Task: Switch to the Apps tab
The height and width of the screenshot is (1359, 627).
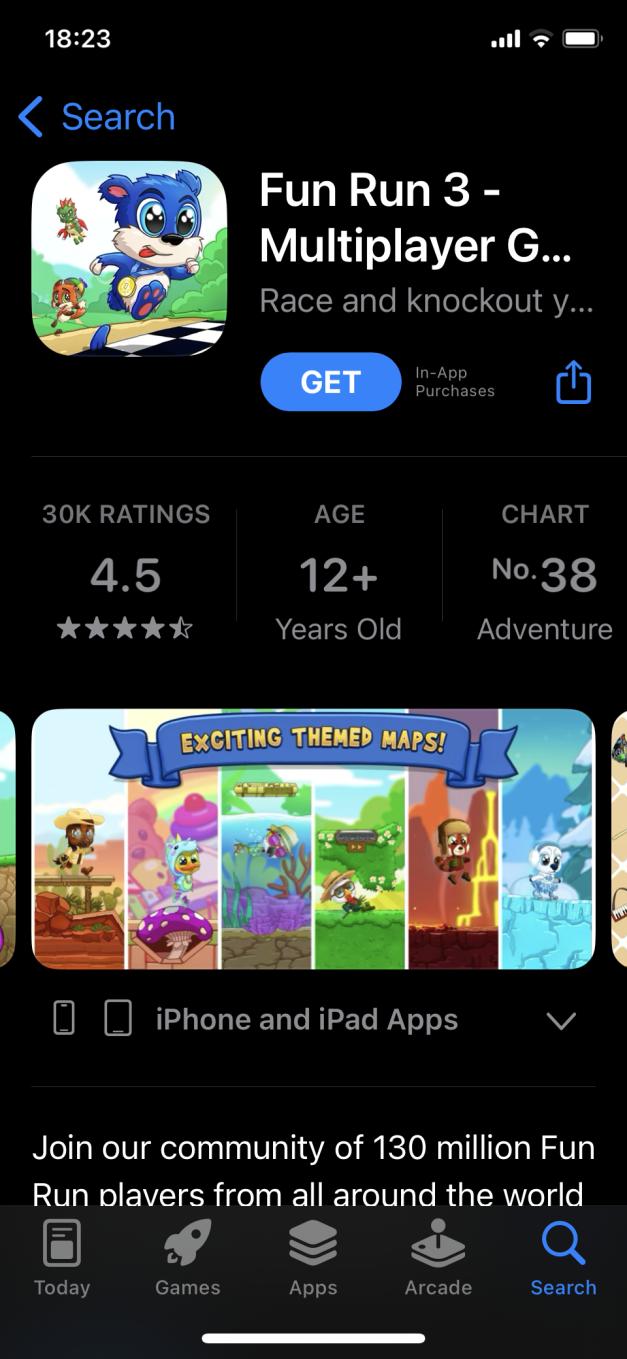Action: (x=313, y=1257)
